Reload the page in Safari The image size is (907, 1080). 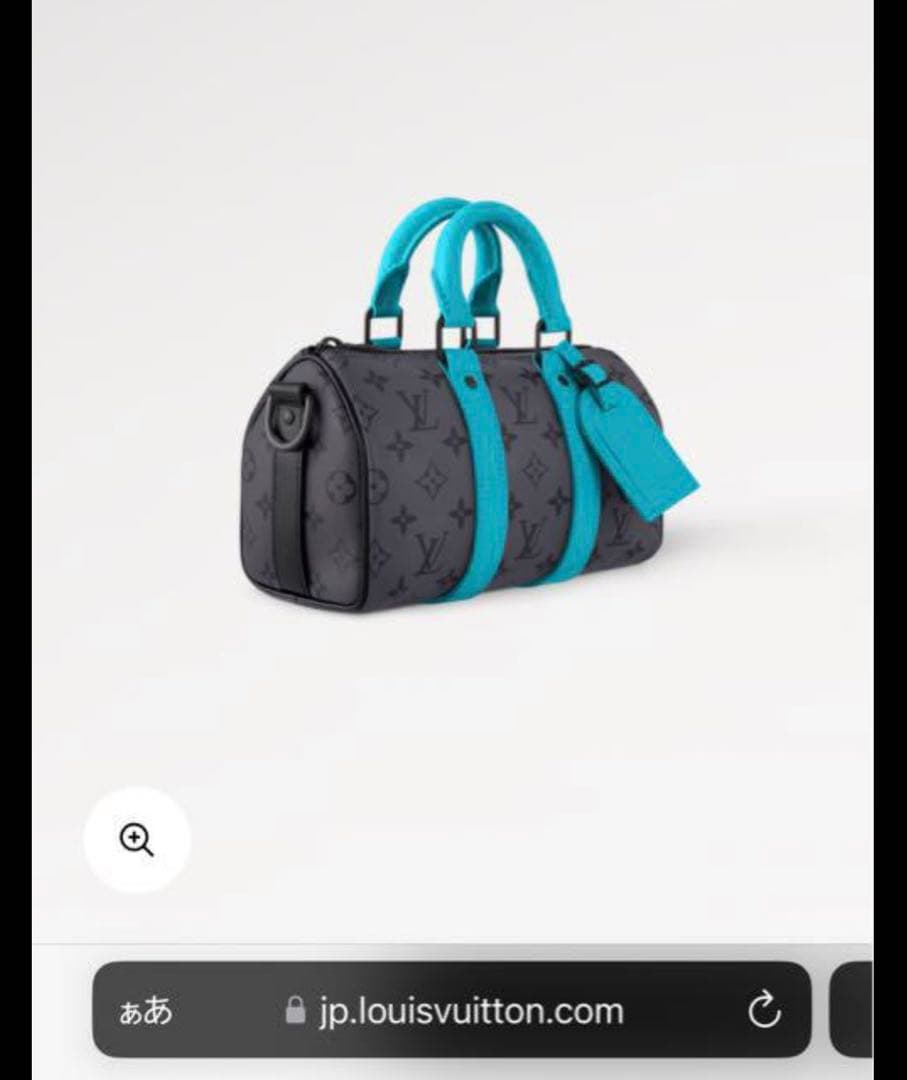click(764, 1011)
